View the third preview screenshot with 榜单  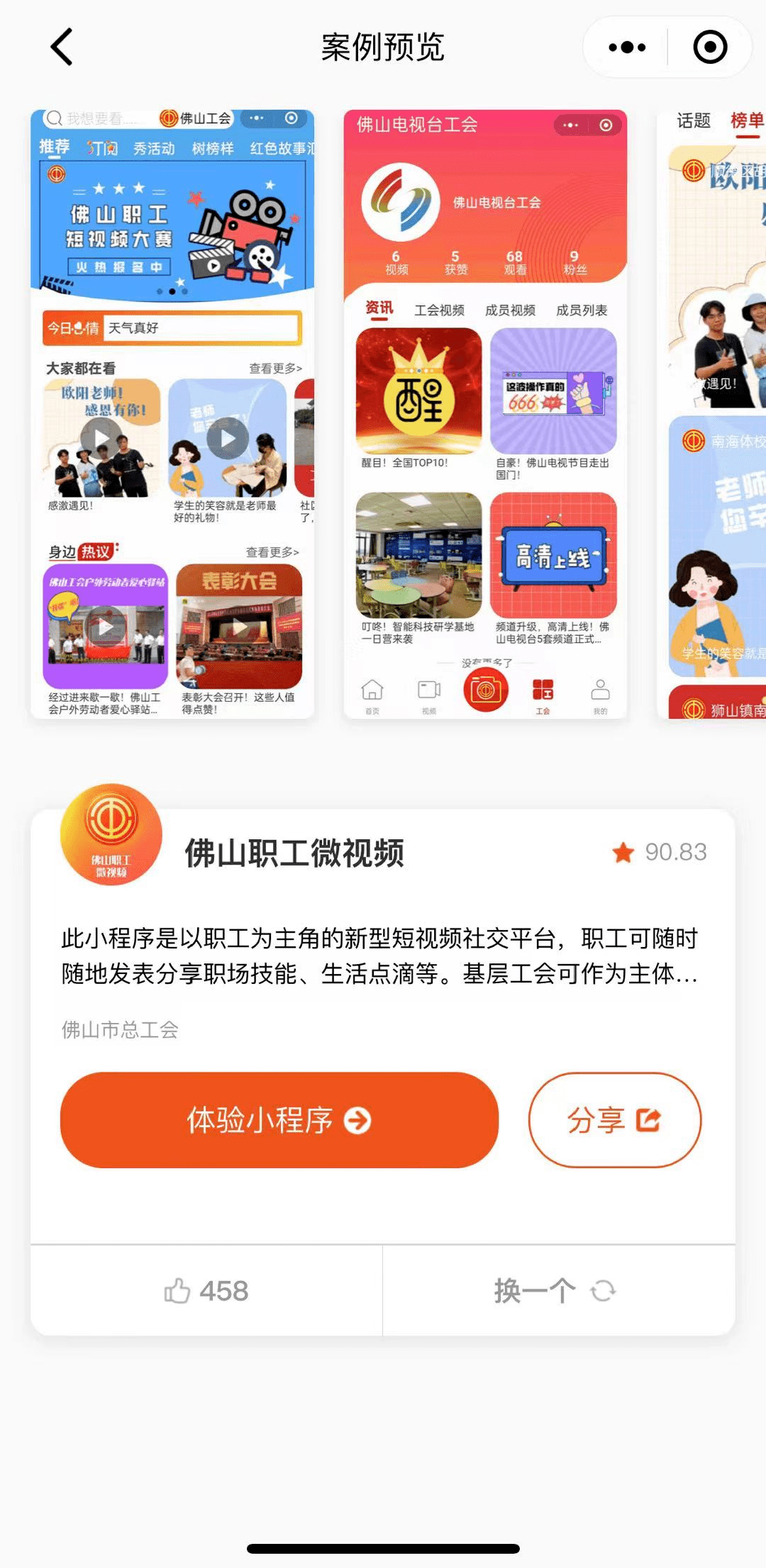click(712, 414)
